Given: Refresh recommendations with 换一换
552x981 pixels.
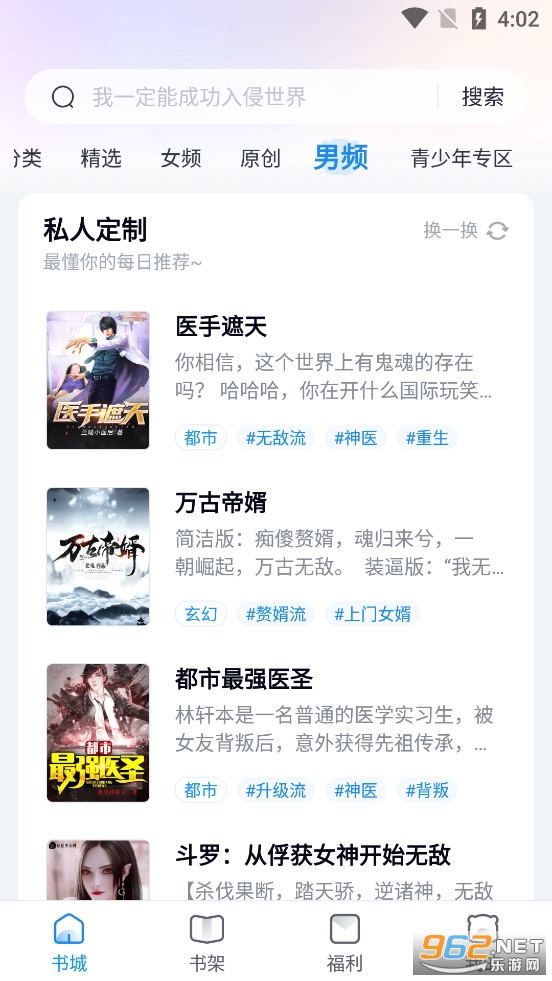Looking at the screenshot, I should 466,230.
